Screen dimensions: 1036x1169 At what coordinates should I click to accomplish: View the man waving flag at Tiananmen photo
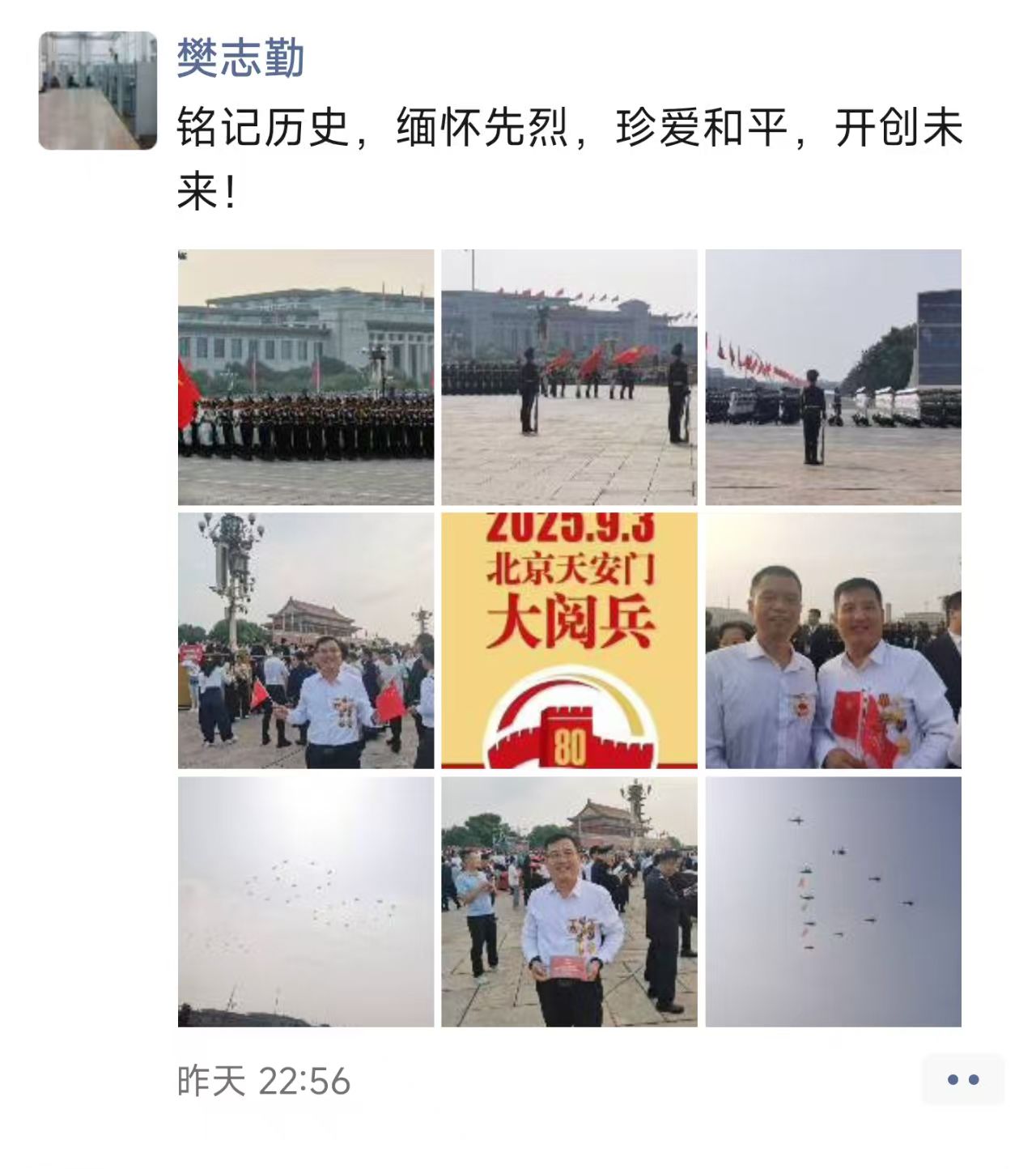[306, 640]
